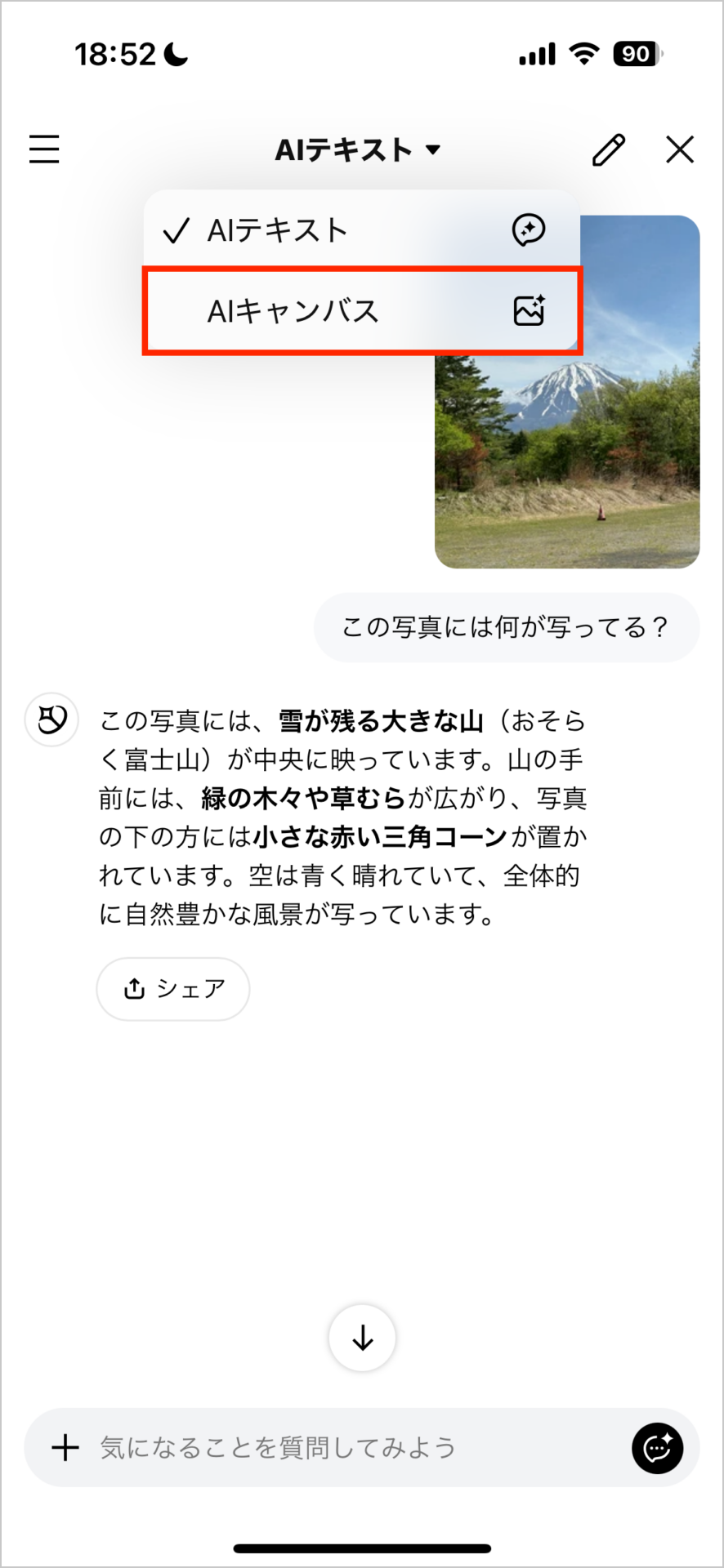Open the hamburger menu

[x=44, y=149]
